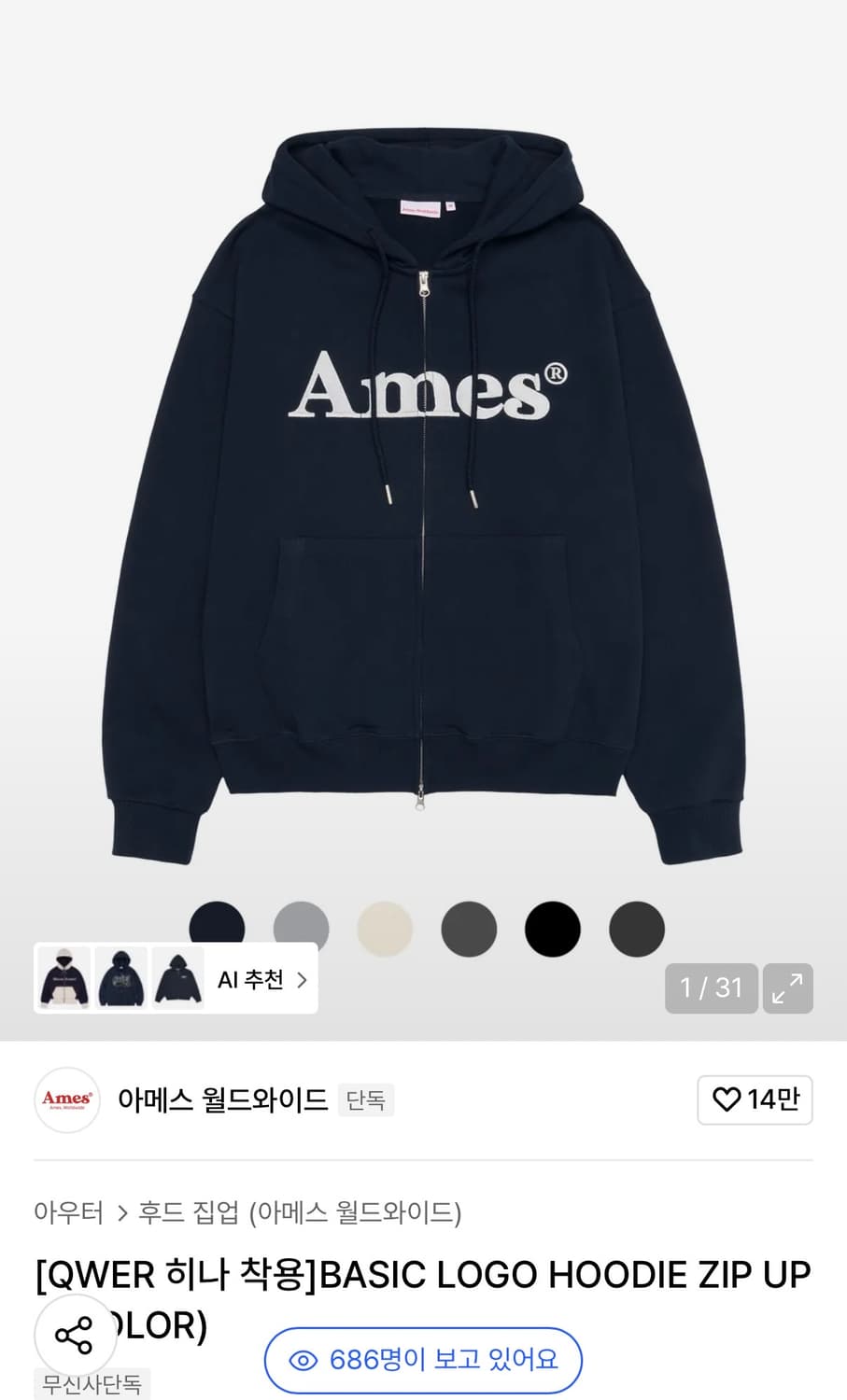Viewport: 847px width, 1400px height.
Task: Select the black color option
Action: coord(553,928)
